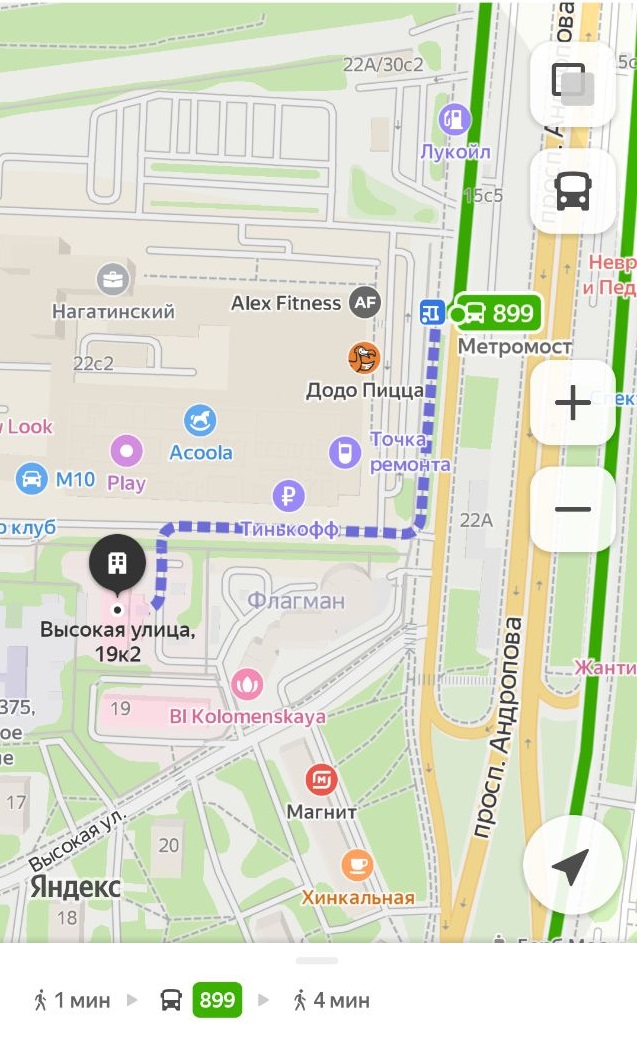
Task: Open the map layers button
Action: click(x=573, y=84)
